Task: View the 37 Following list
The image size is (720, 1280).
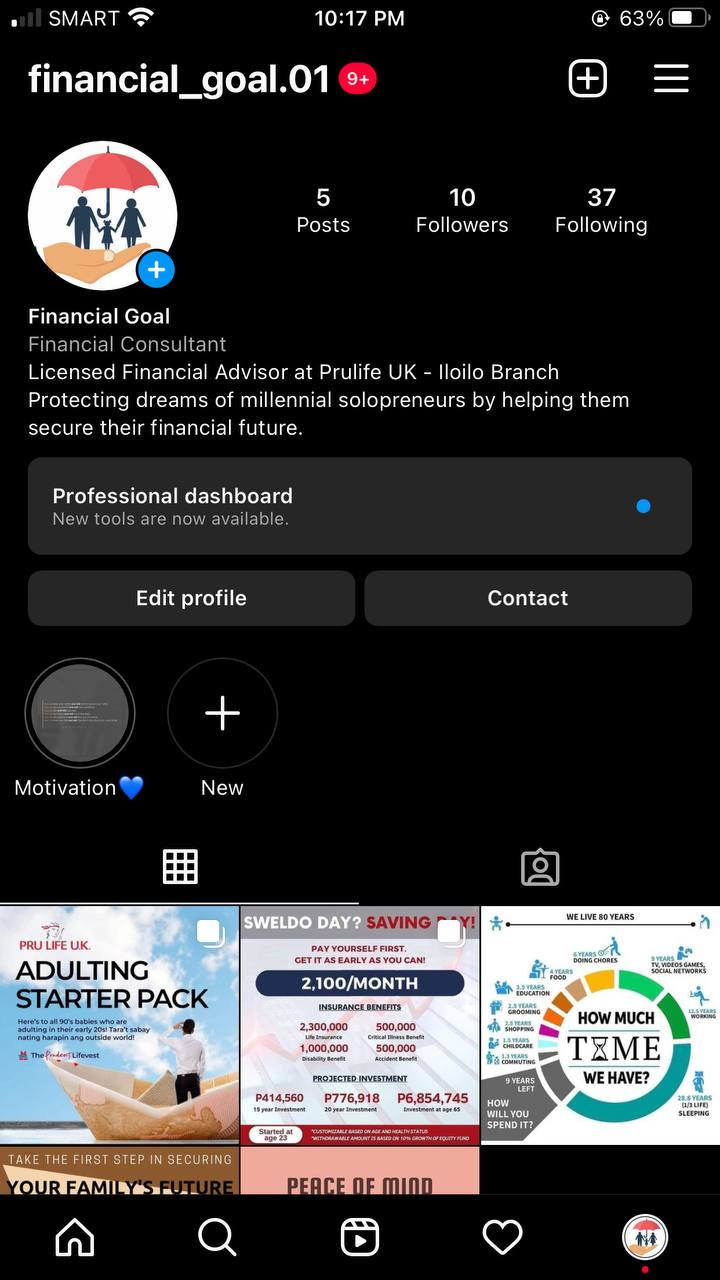Action: pos(601,210)
